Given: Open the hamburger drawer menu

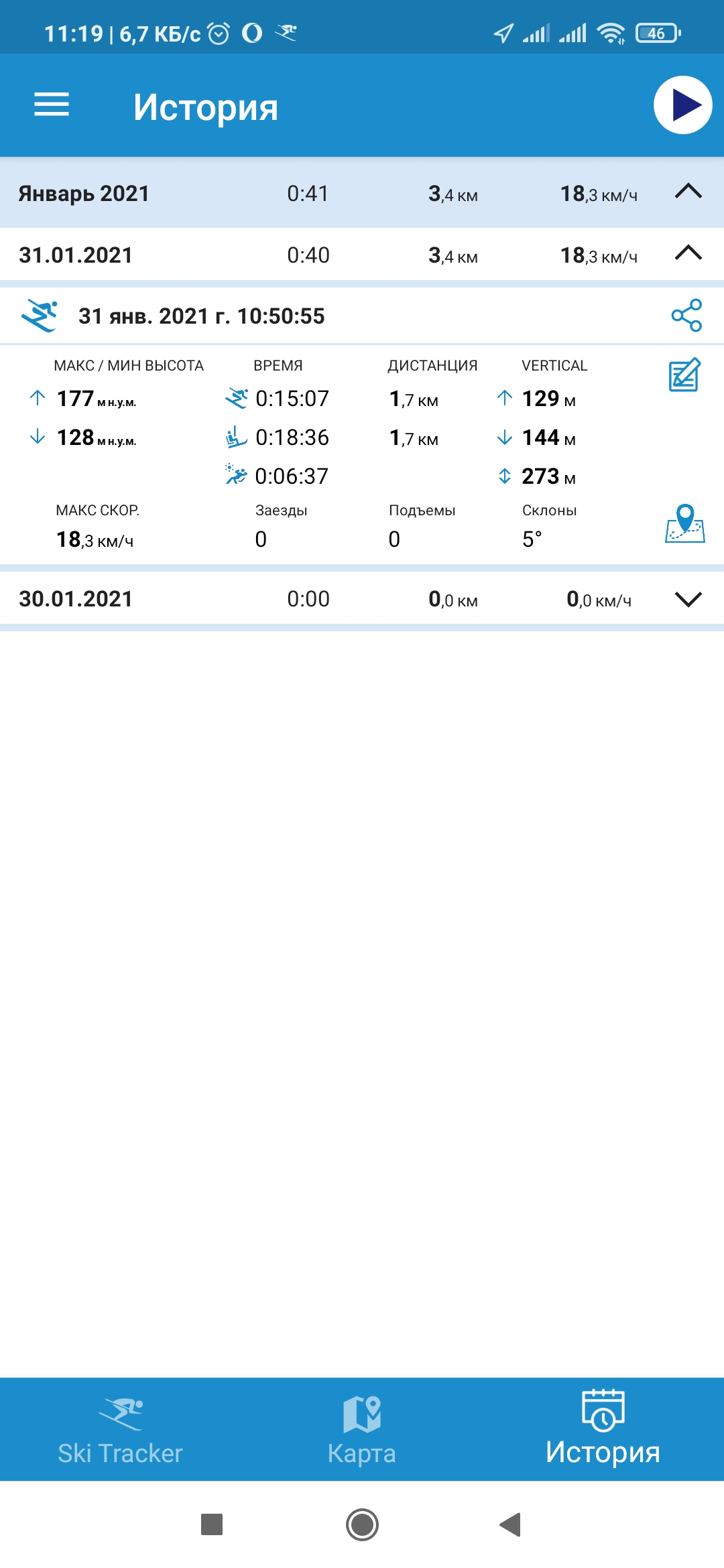Looking at the screenshot, I should click(52, 105).
